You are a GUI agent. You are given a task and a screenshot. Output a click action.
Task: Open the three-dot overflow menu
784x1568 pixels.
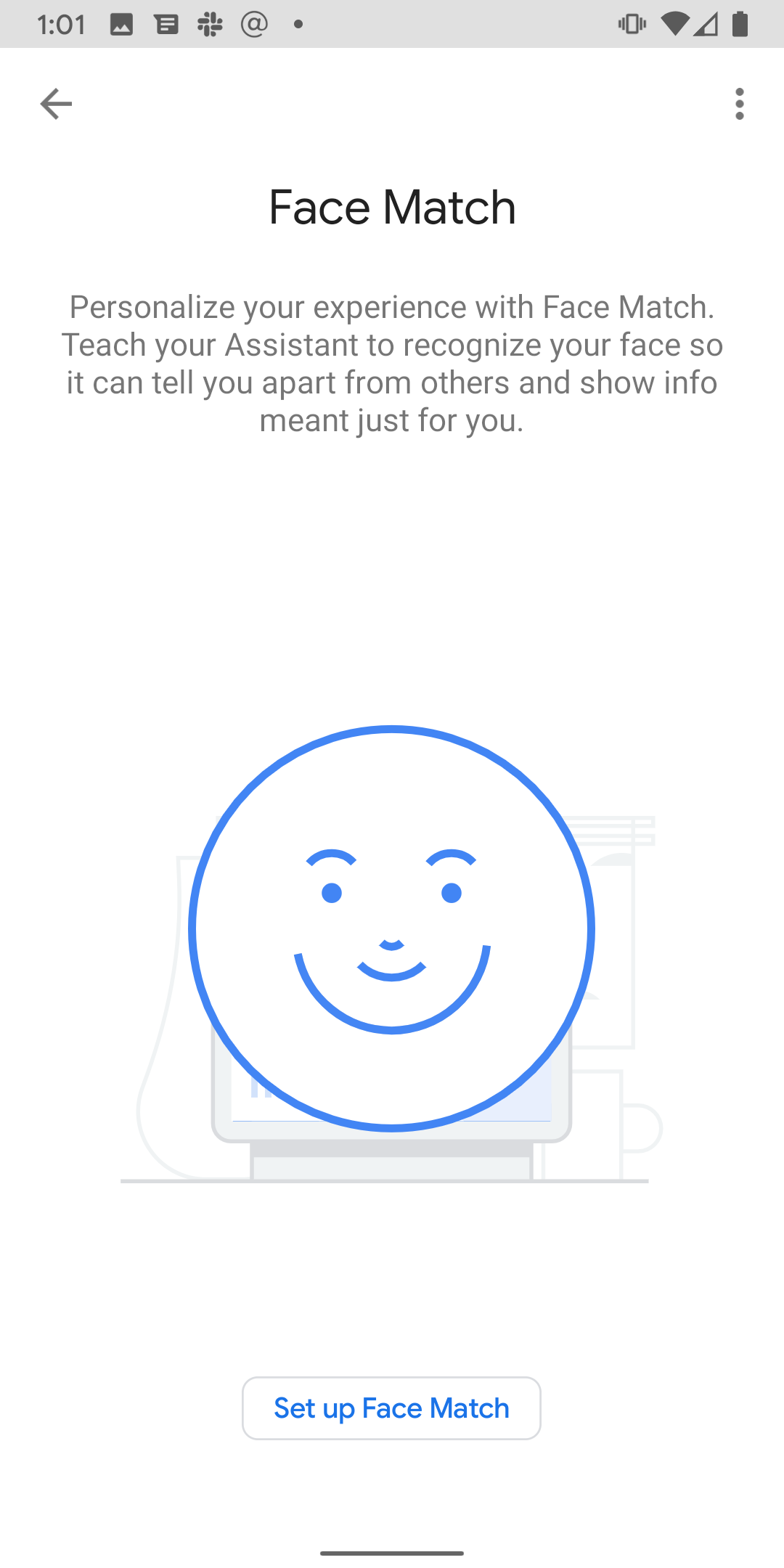tap(739, 104)
